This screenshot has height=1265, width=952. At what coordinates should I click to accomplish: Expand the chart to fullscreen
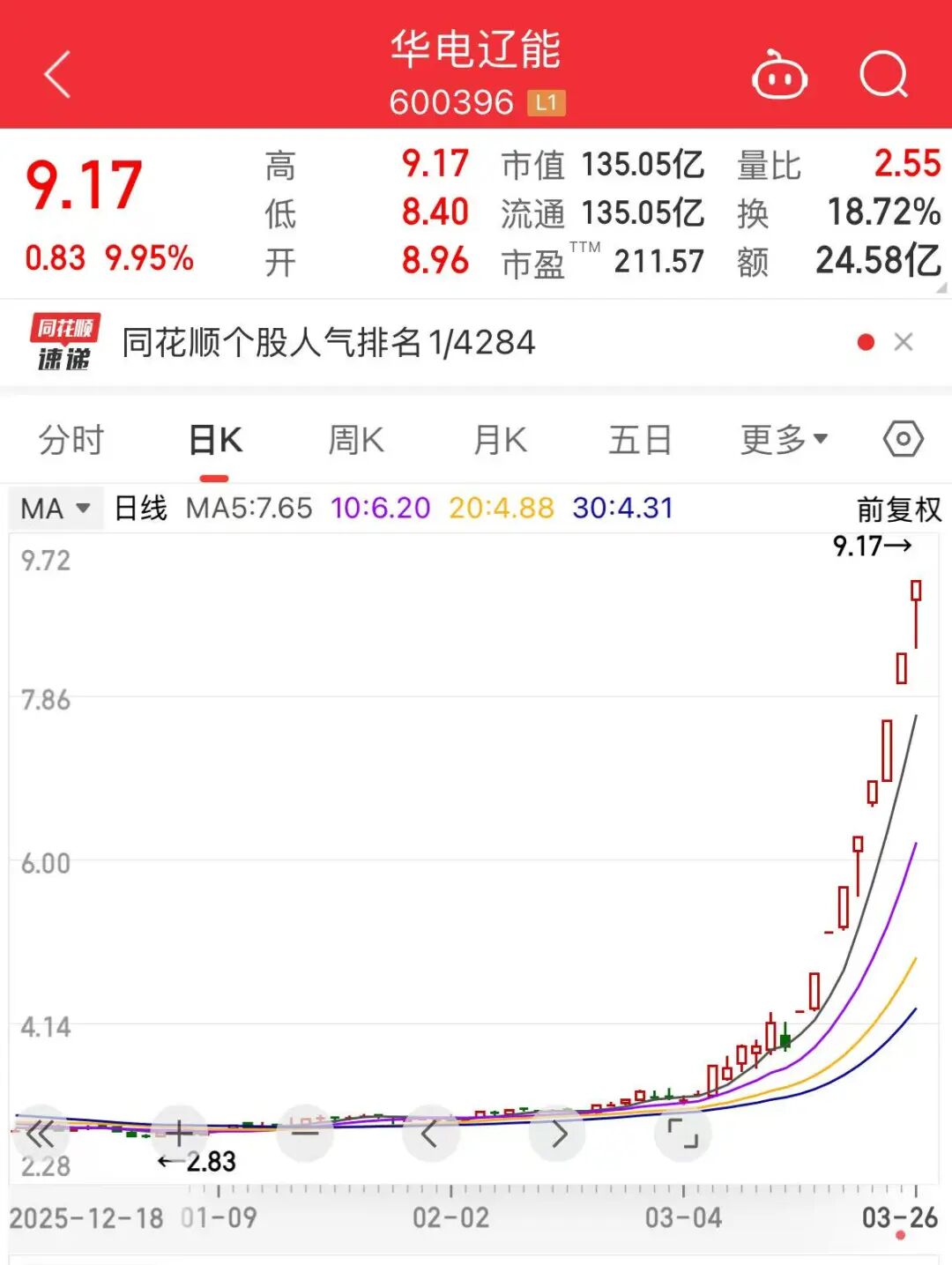(682, 1133)
